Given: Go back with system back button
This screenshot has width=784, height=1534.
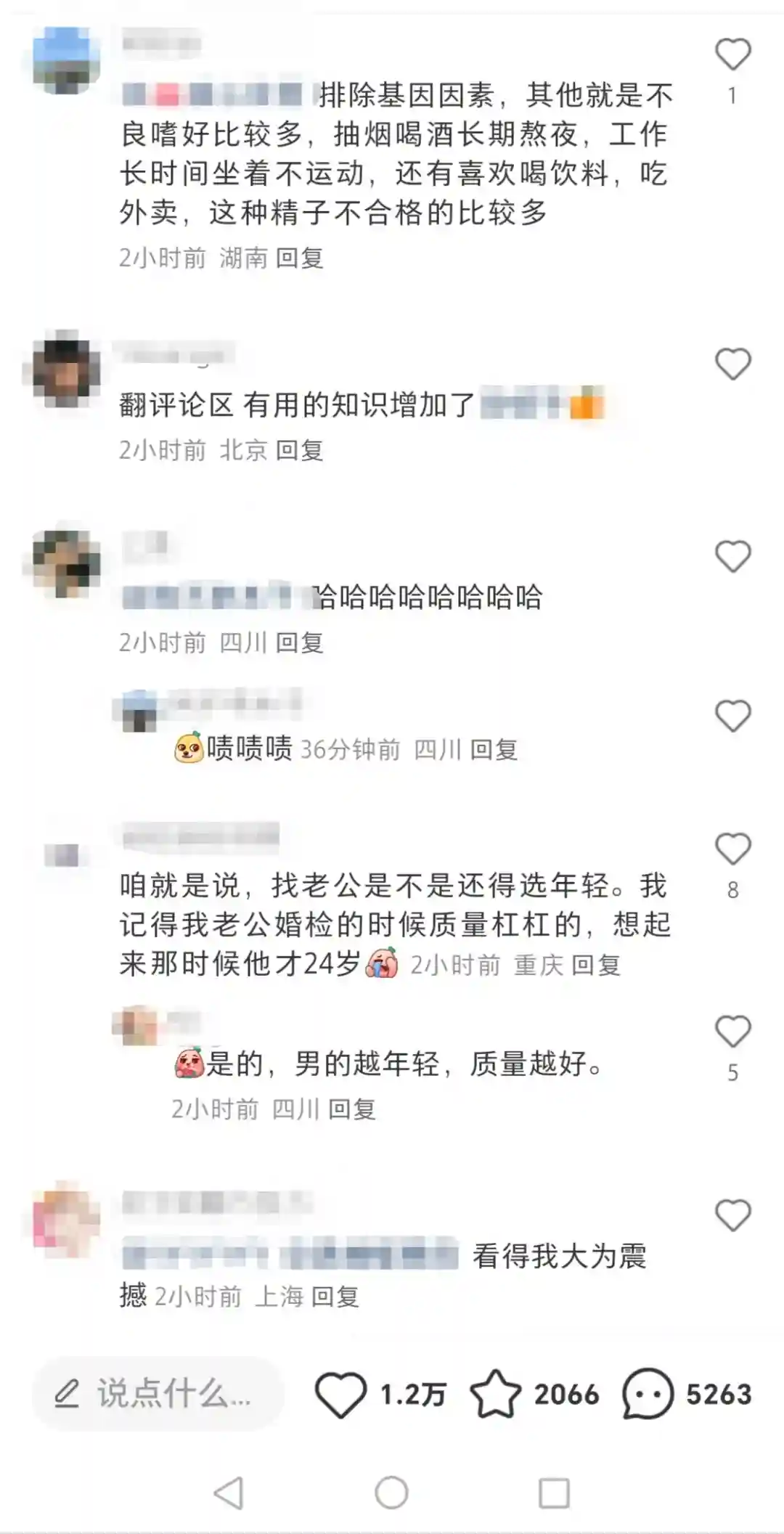Looking at the screenshot, I should coord(229,1493).
